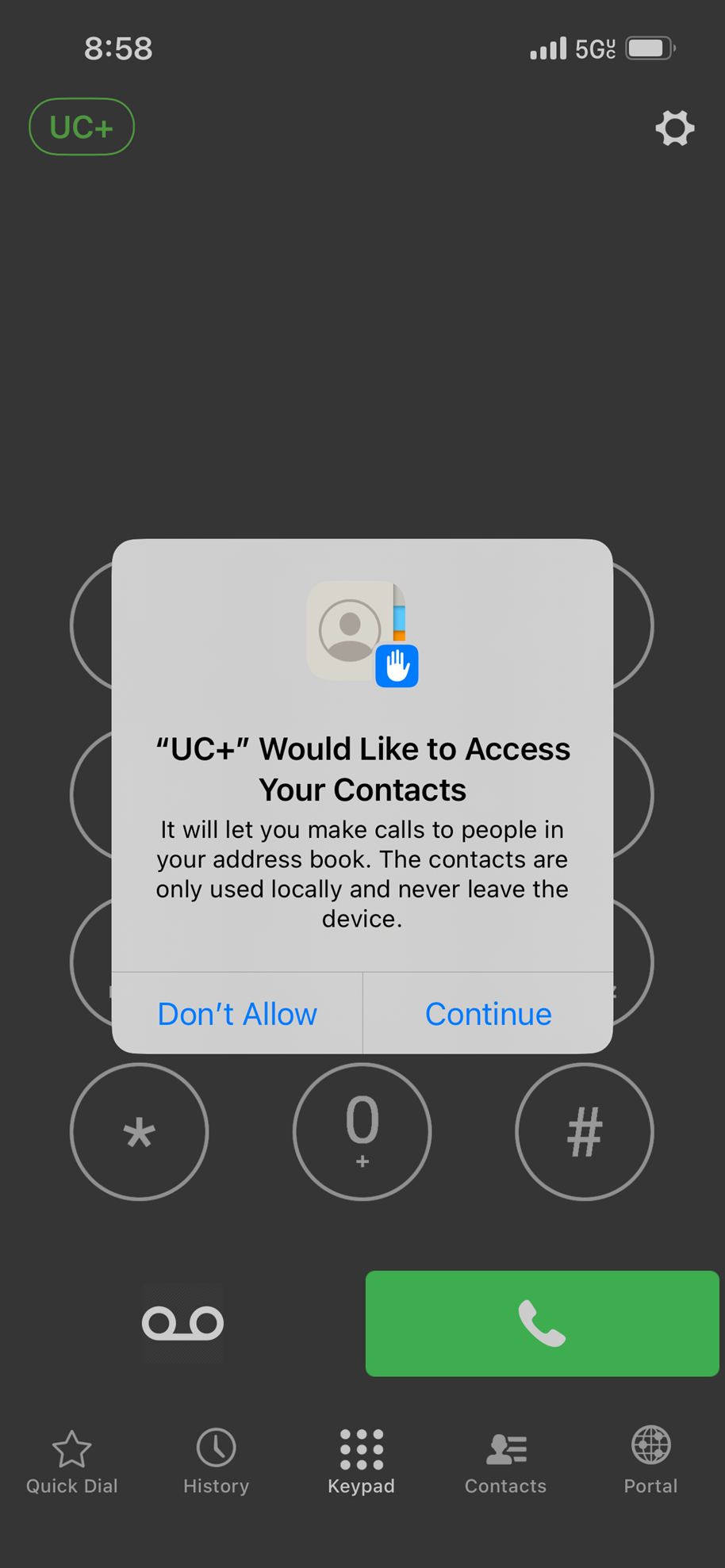Open the History tab

click(x=217, y=1463)
